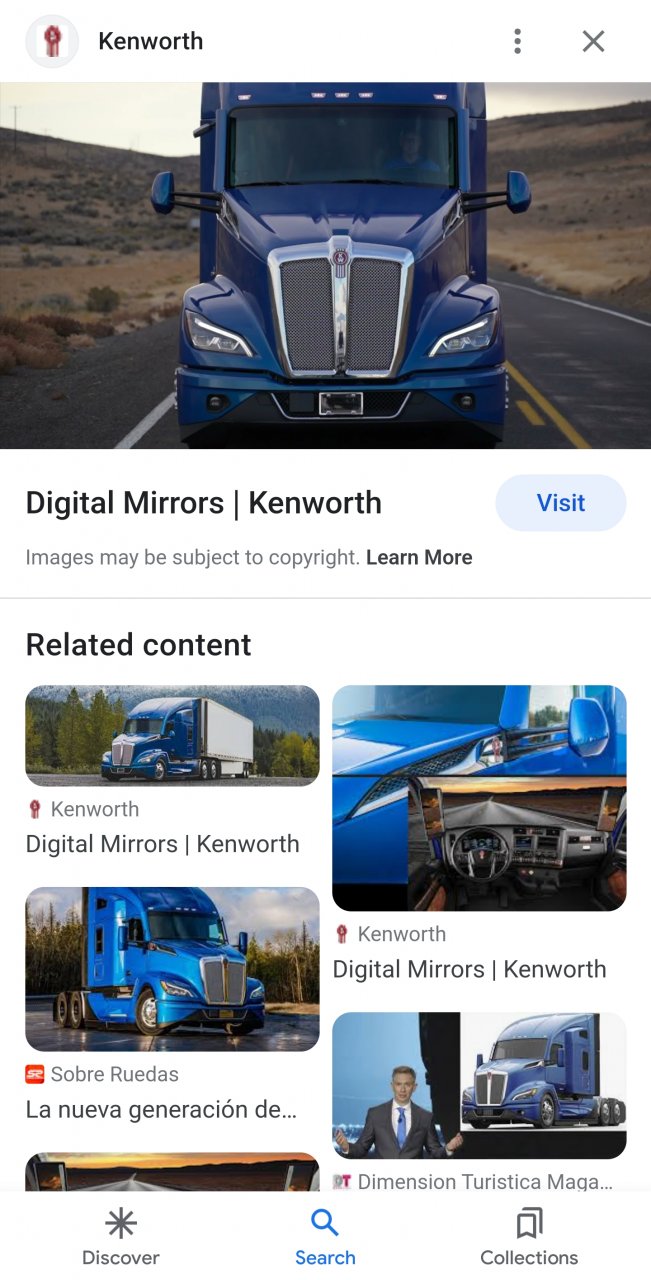Switch to the Discover tab
The height and width of the screenshot is (1280, 651).
click(121, 1237)
